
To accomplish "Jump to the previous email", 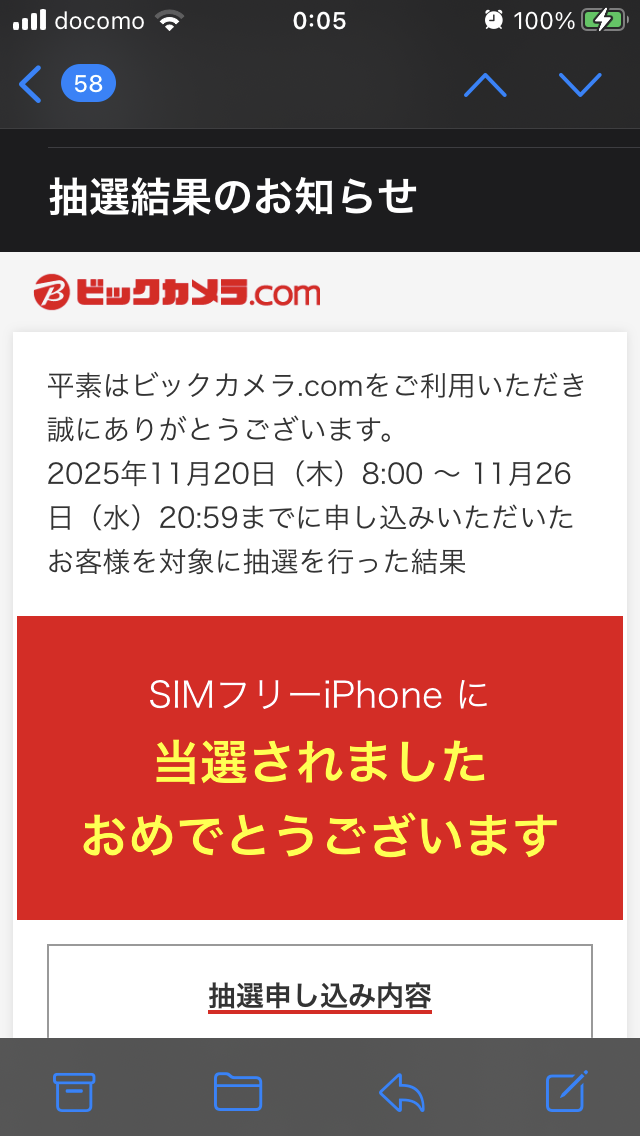I will (485, 85).
